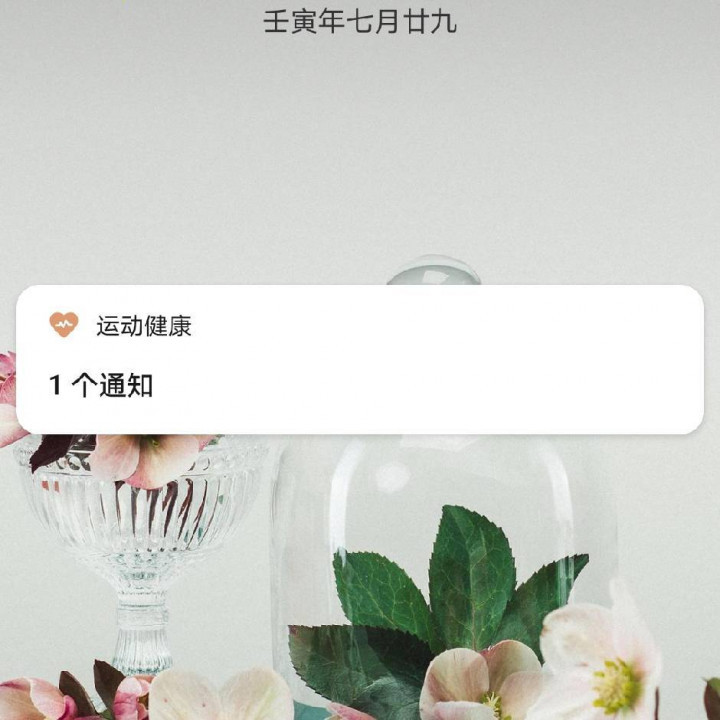Open the 运动健康 notification card
The image size is (720, 720).
pyautogui.click(x=360, y=360)
